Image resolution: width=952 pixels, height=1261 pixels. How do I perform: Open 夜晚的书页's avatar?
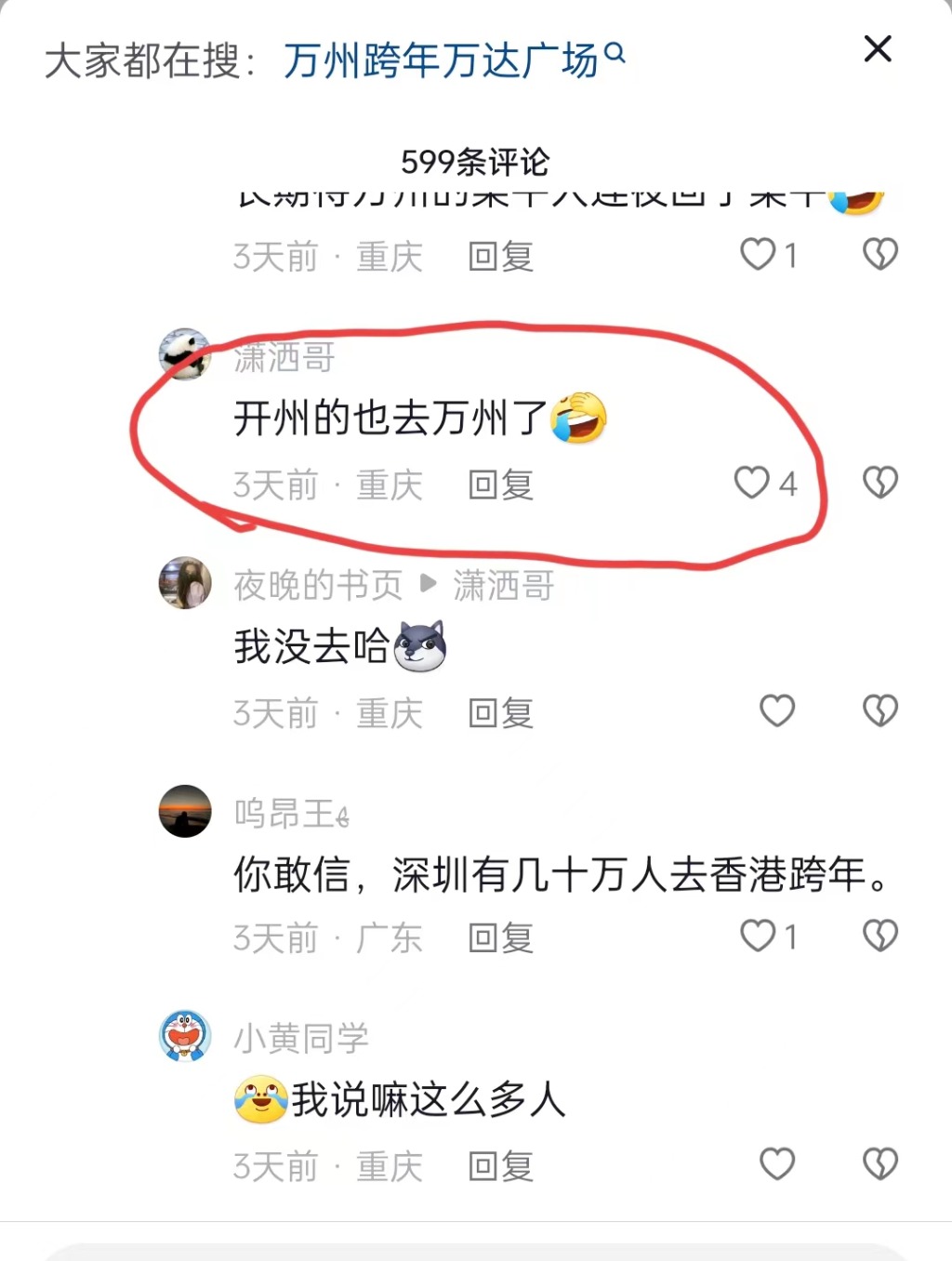click(x=185, y=583)
